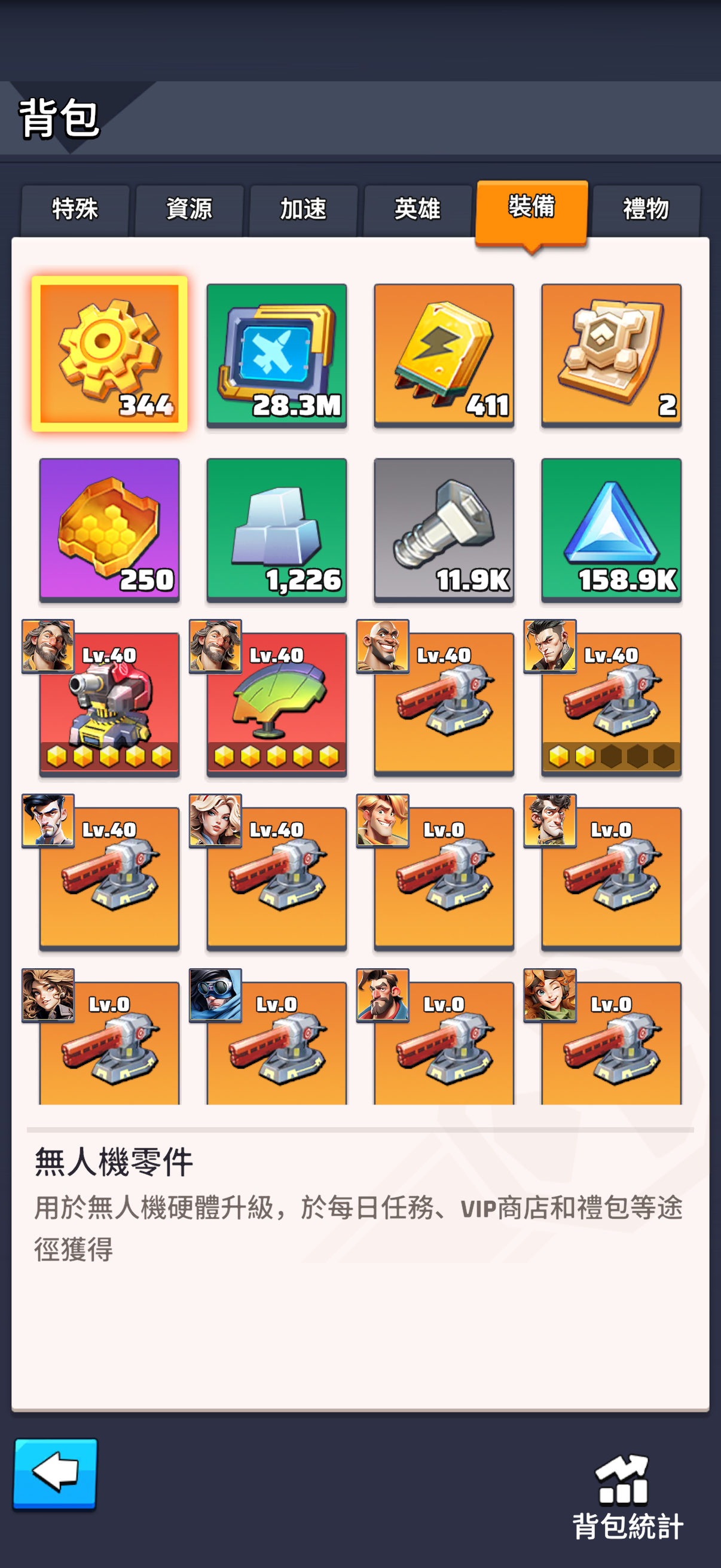
Task: Select the airplane blueprint item with 28.3M
Action: (x=277, y=355)
